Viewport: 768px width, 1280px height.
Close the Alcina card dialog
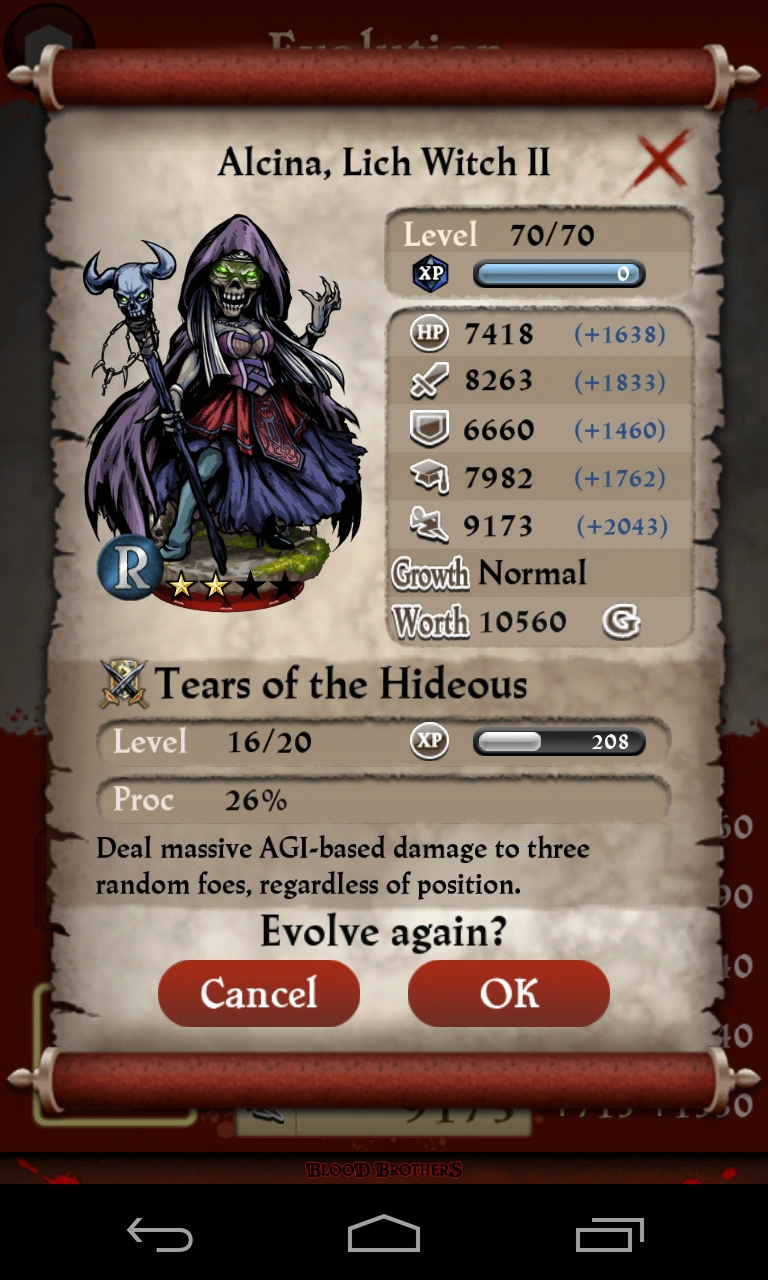(660, 160)
